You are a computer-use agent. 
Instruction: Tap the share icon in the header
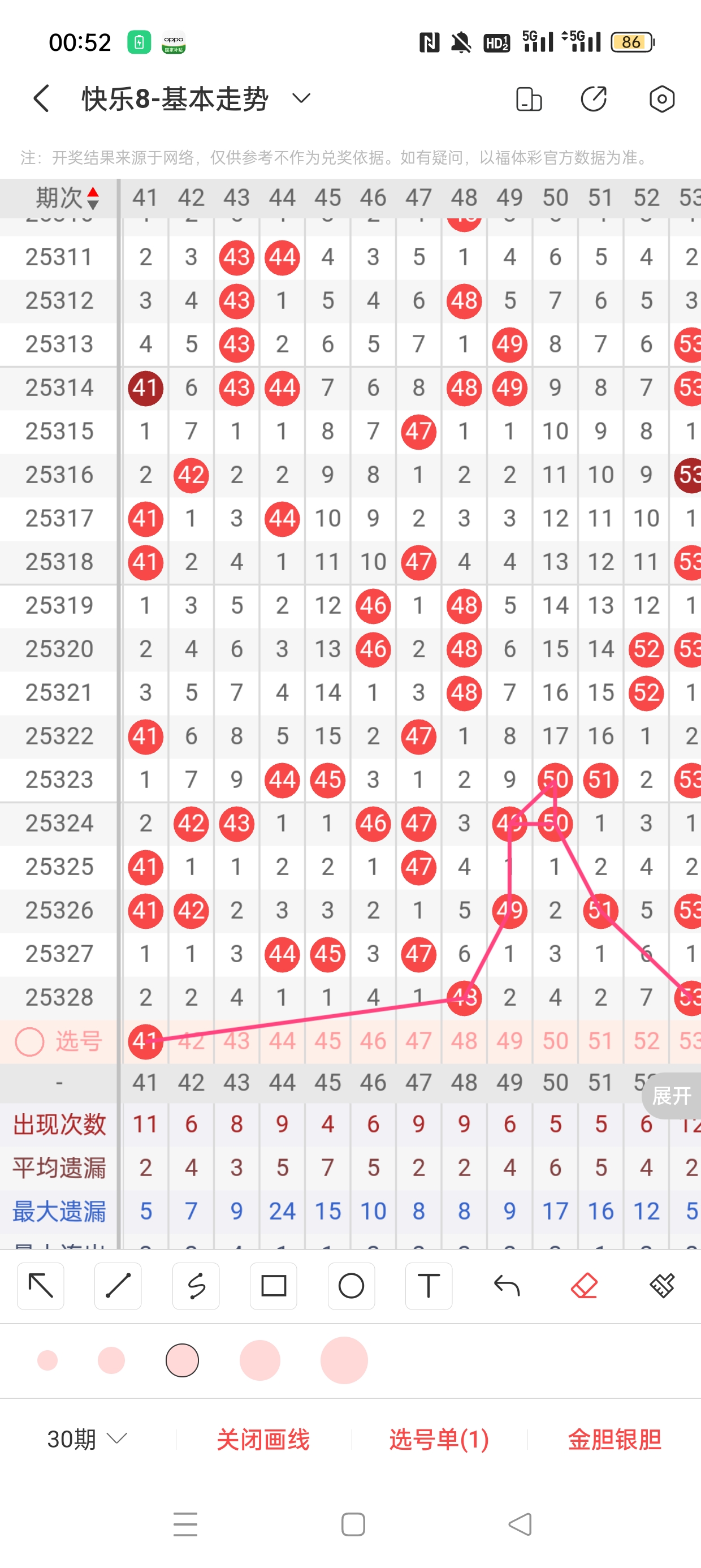point(593,98)
